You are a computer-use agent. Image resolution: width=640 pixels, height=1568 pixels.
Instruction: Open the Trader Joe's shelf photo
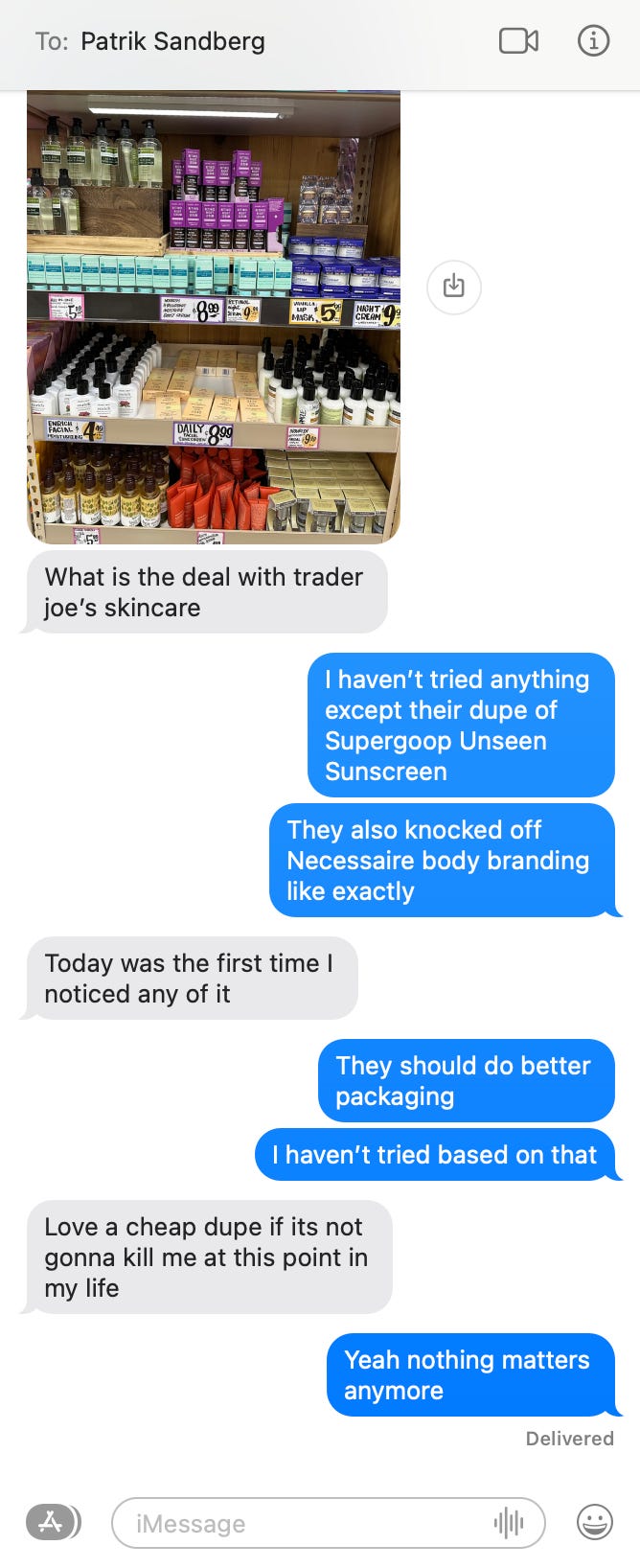click(x=213, y=316)
